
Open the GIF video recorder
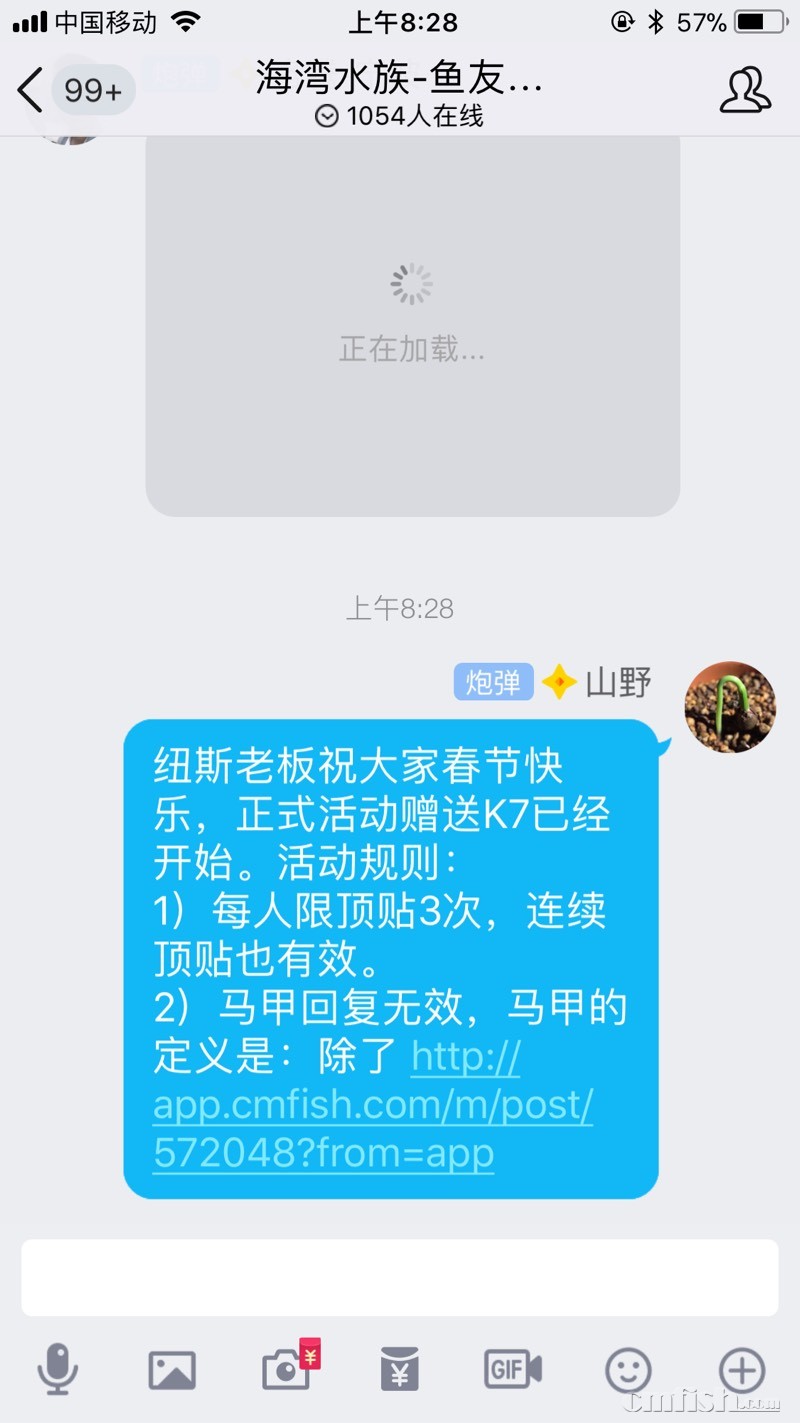[513, 1369]
